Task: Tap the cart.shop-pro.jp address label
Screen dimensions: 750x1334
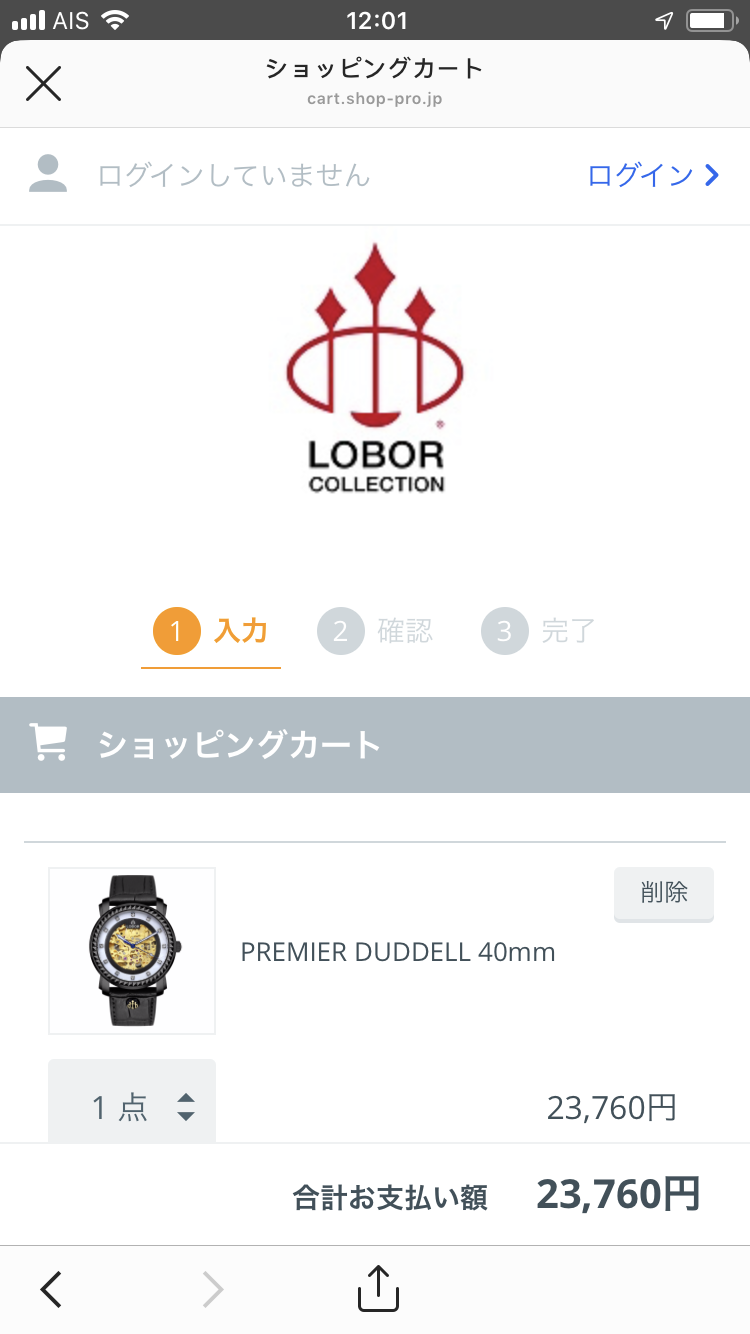Action: [374, 99]
